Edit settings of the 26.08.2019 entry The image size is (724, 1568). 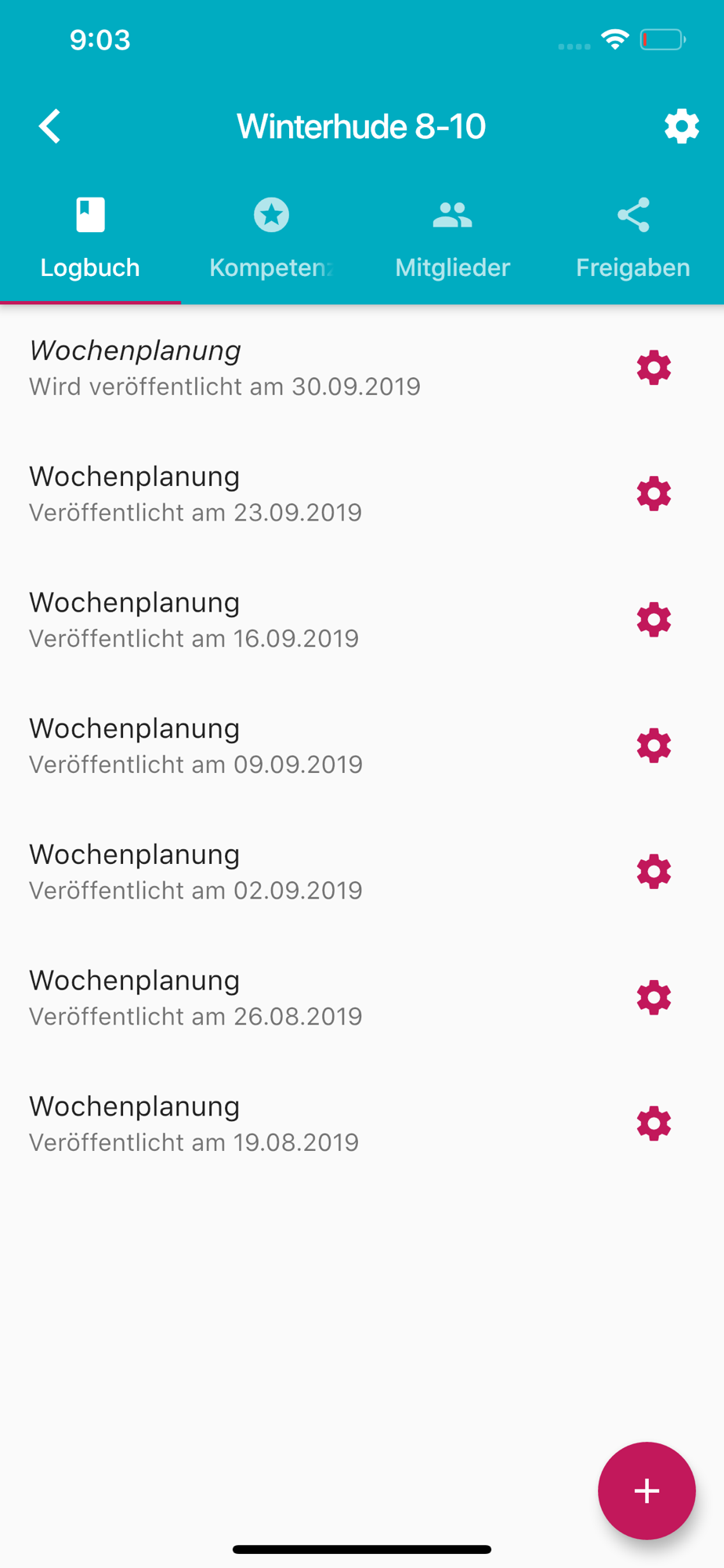653,997
